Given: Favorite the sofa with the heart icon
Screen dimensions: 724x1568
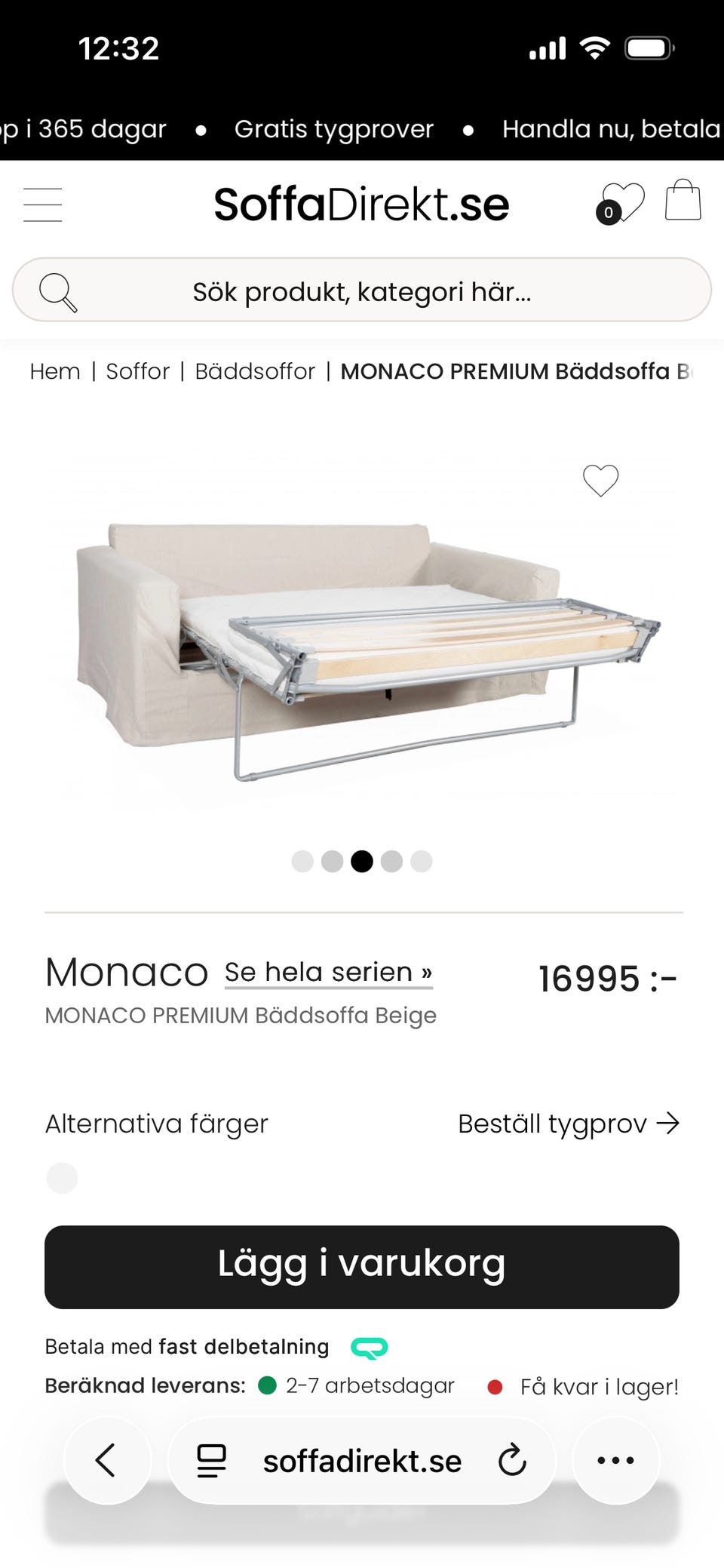Looking at the screenshot, I should [x=600, y=481].
